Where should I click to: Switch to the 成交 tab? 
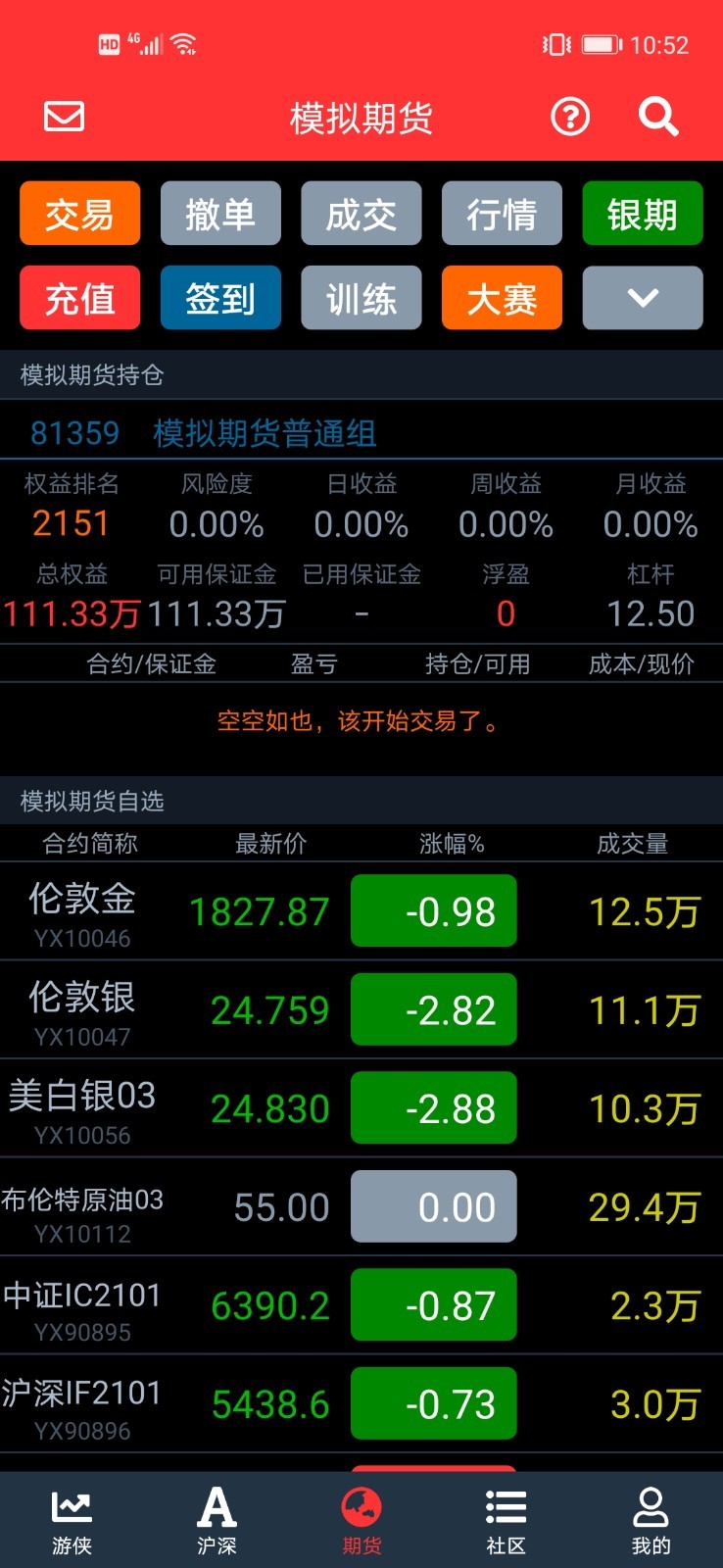[x=361, y=213]
